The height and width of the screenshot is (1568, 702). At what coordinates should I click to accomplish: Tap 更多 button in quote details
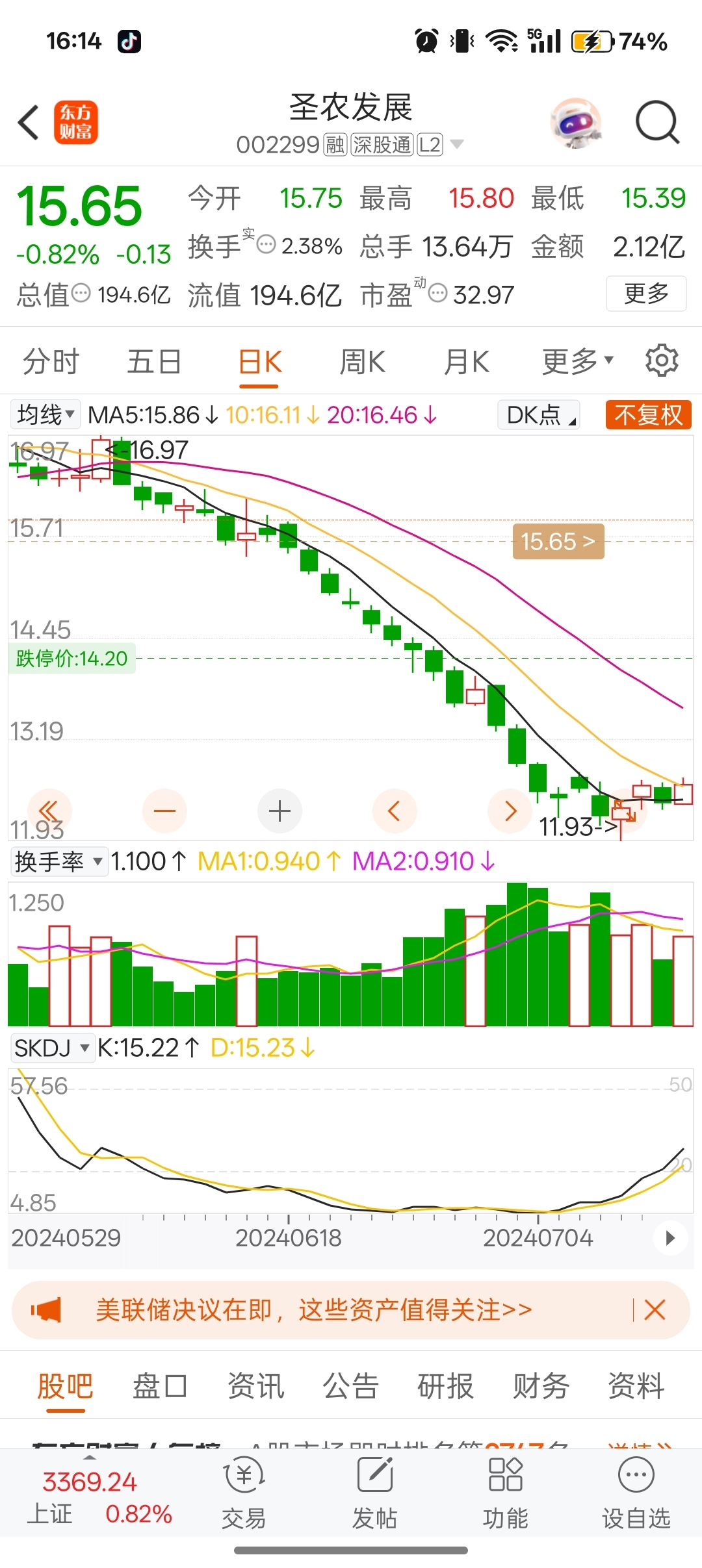click(645, 294)
